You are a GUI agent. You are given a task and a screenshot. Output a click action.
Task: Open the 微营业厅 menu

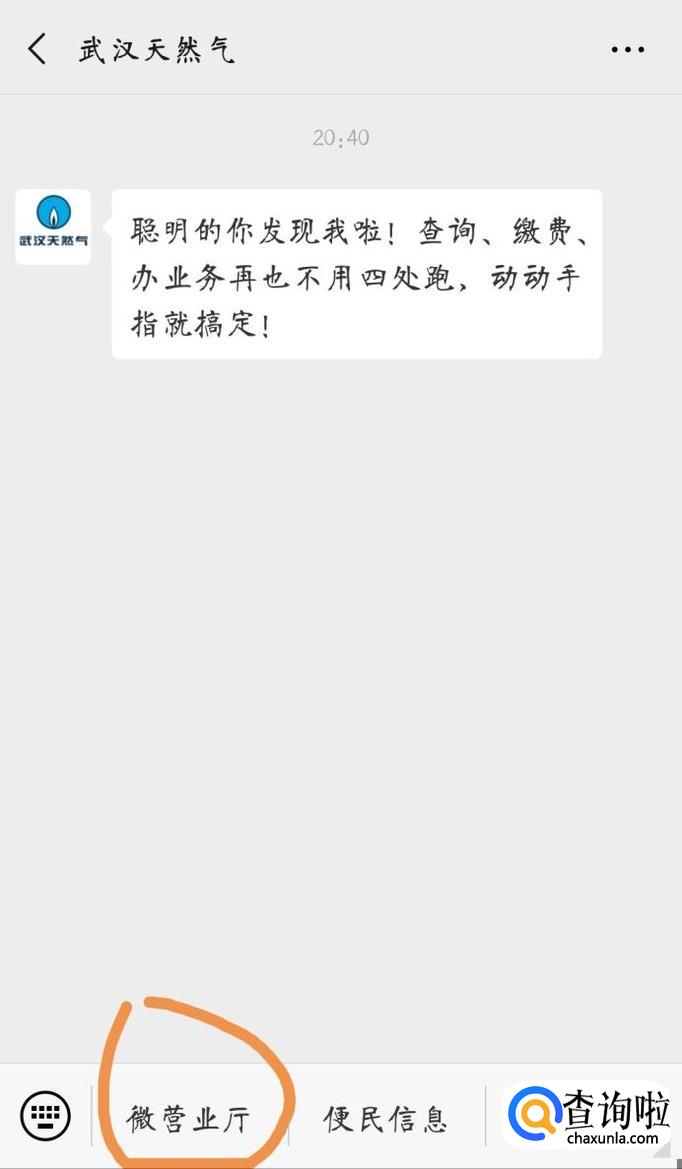pos(188,1118)
